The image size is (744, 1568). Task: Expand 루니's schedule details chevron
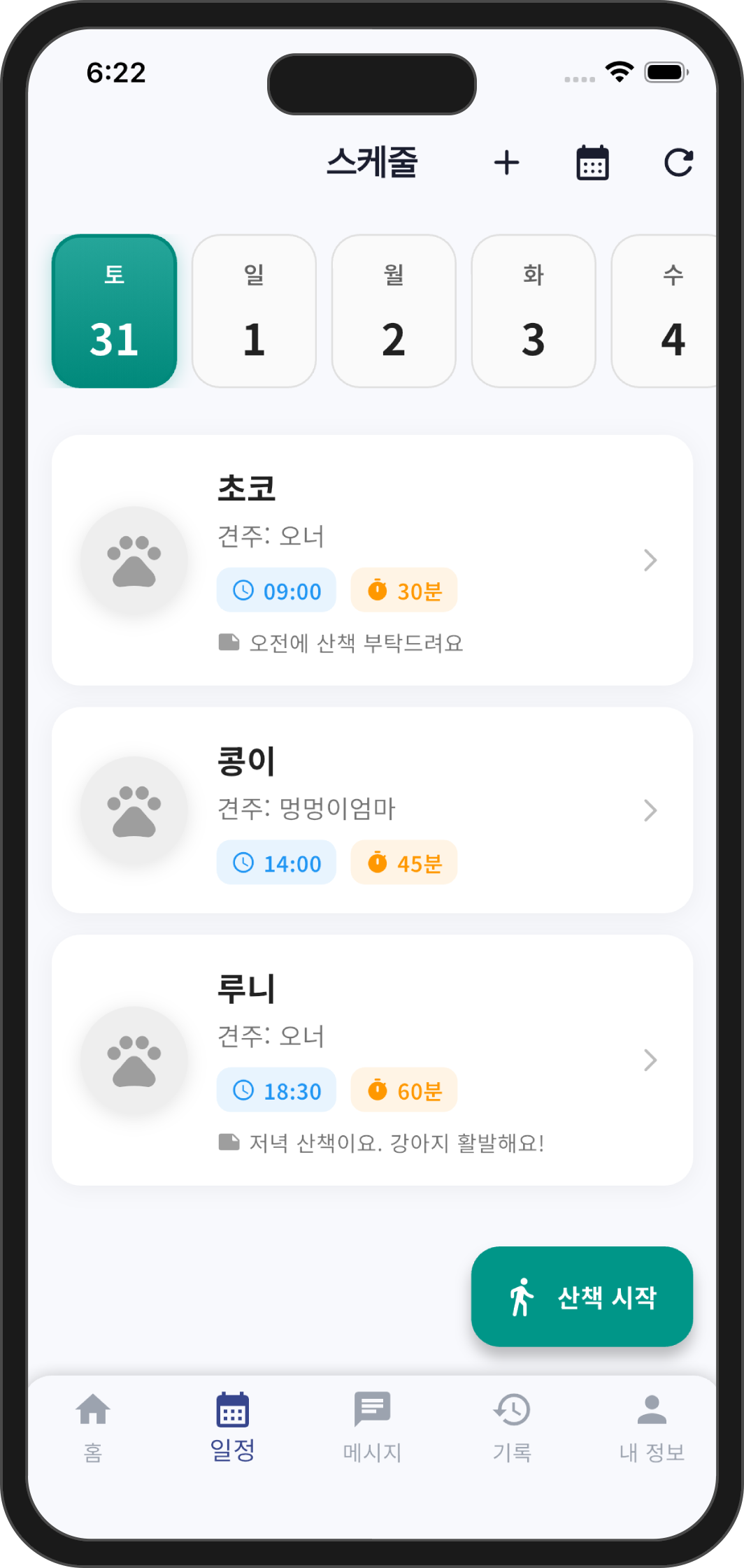[650, 1062]
